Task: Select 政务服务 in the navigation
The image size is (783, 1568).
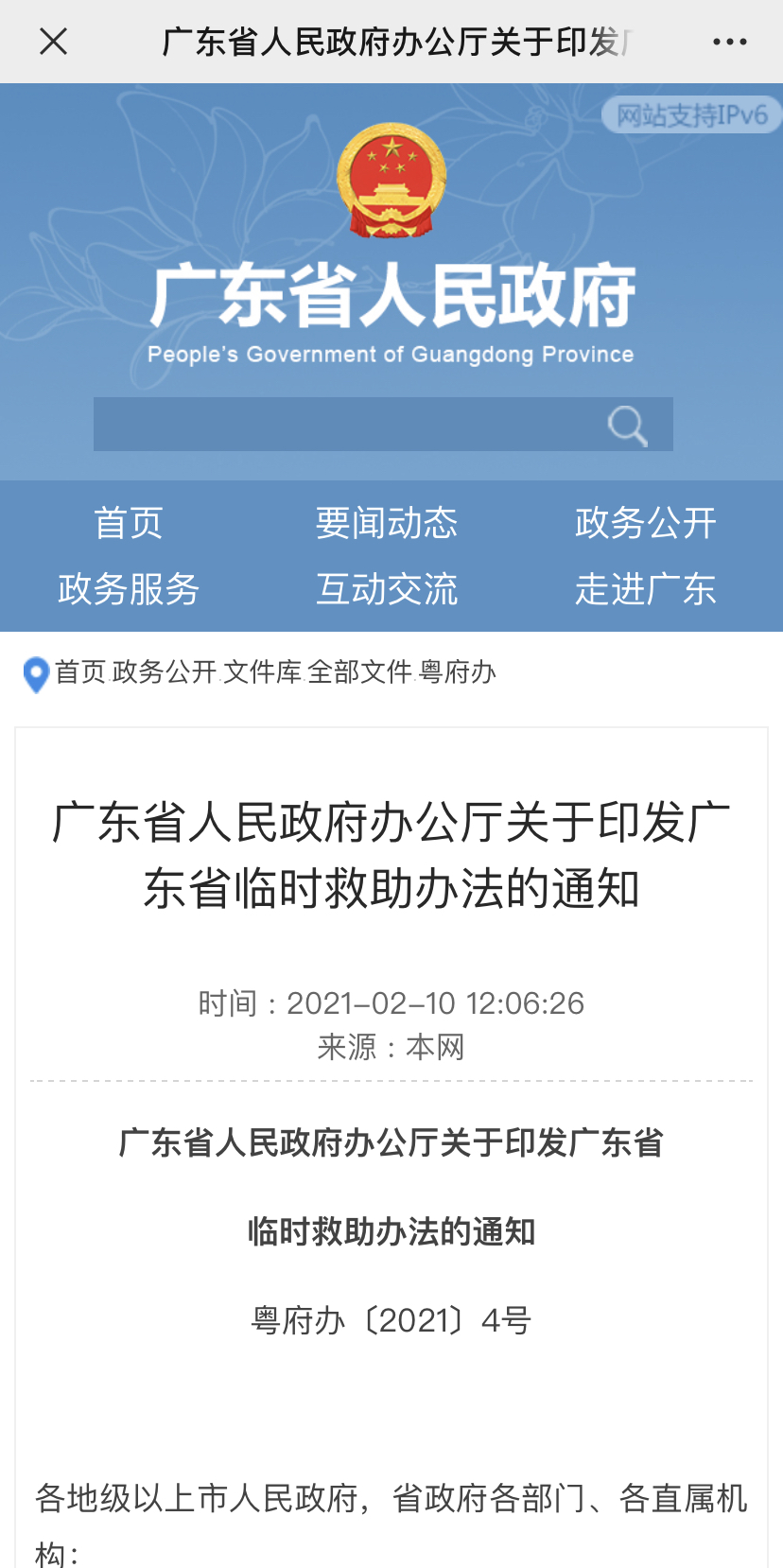Action: click(129, 589)
